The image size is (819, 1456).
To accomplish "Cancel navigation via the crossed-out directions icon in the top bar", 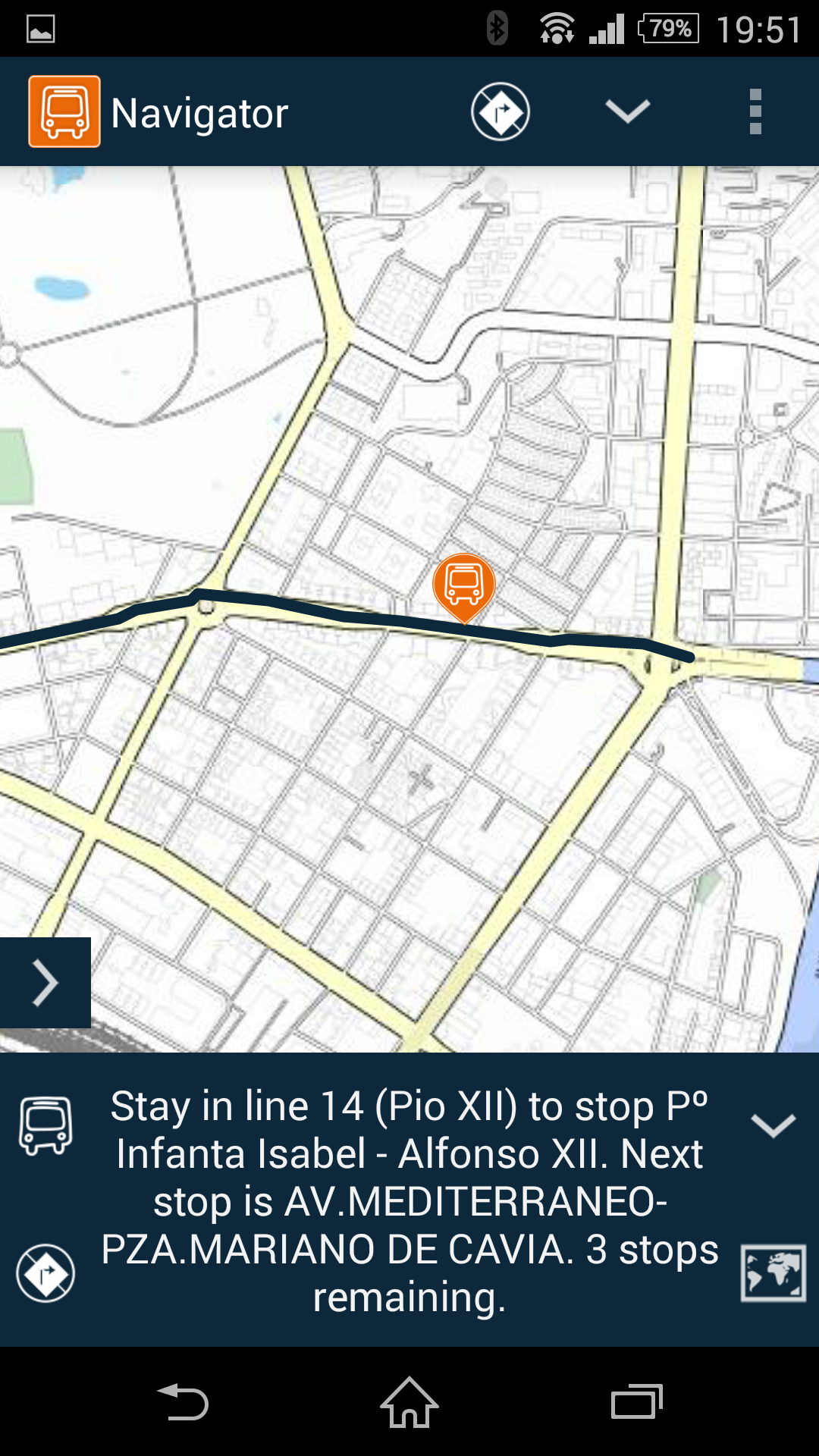I will tap(500, 111).
